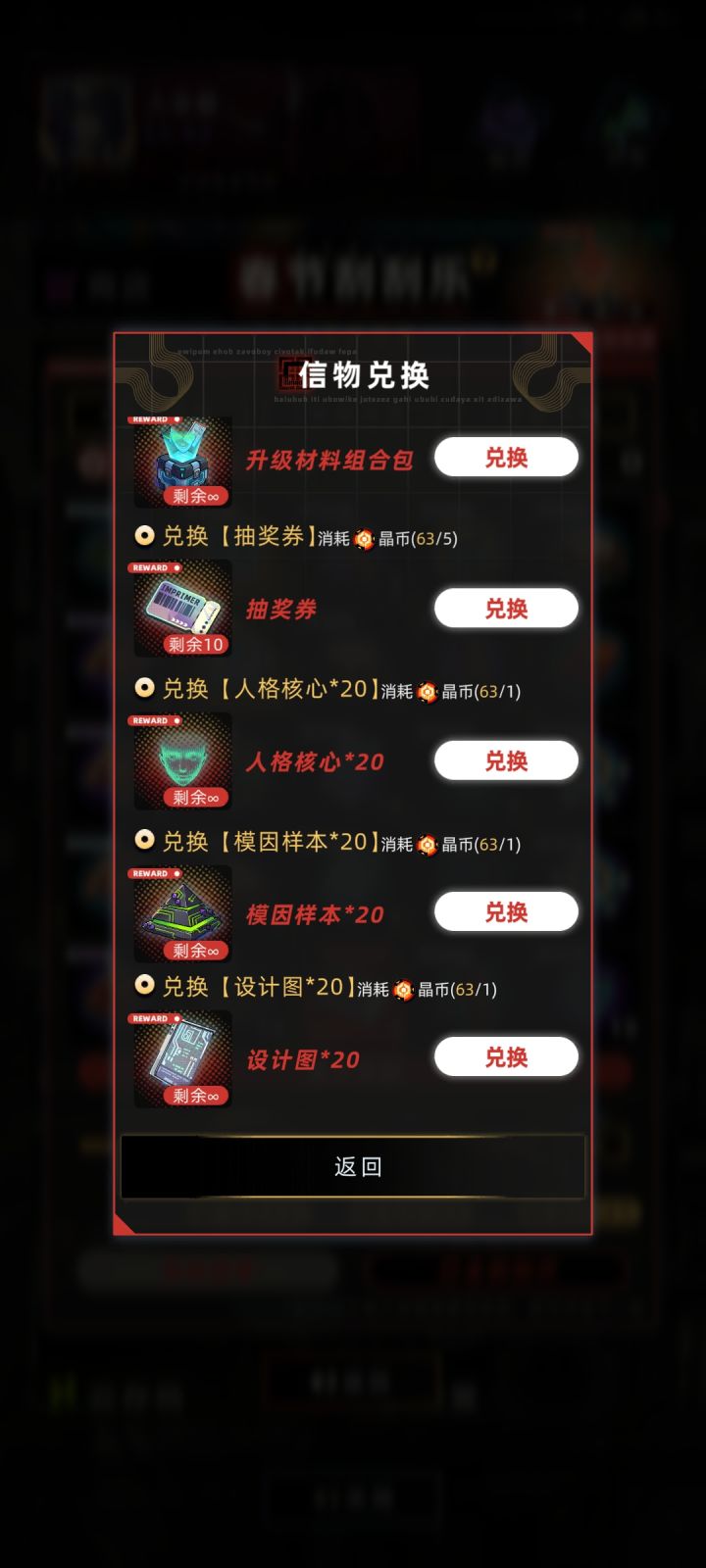This screenshot has height=1568, width=706.
Task: Click the 晶币 coin icon beside 人格核心 cost
Action: point(426,690)
